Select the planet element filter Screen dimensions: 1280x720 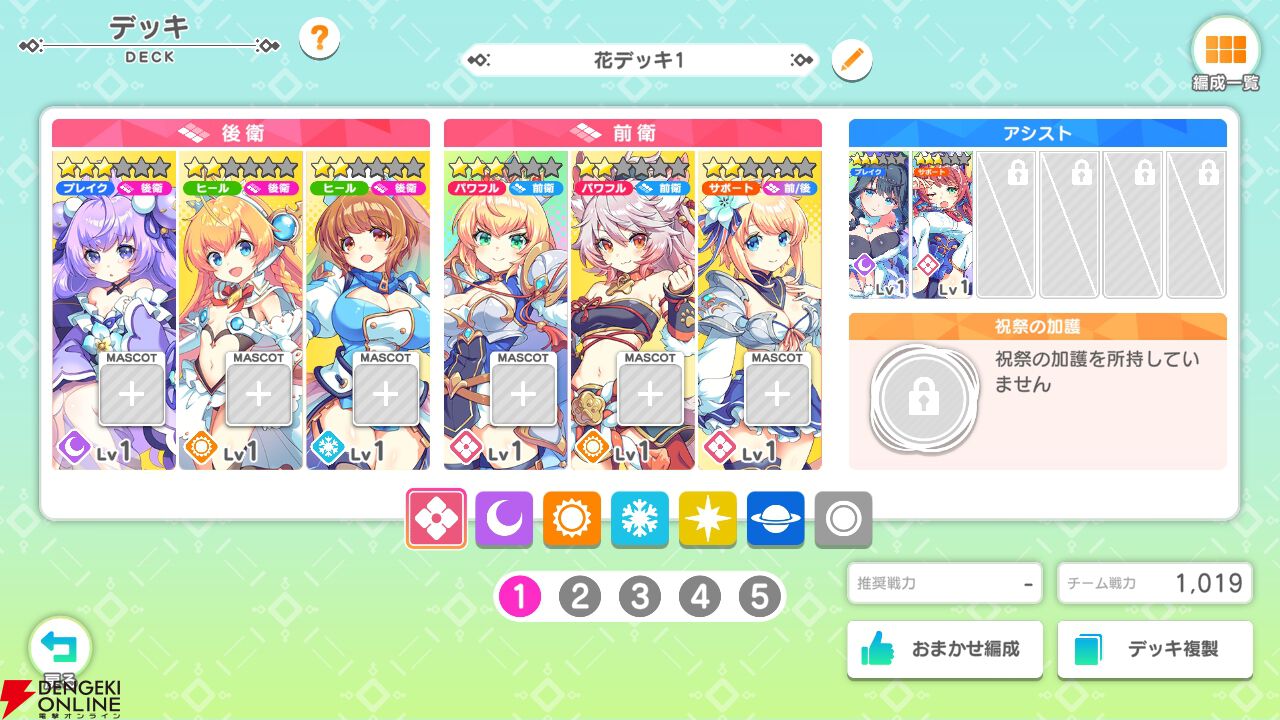click(776, 518)
